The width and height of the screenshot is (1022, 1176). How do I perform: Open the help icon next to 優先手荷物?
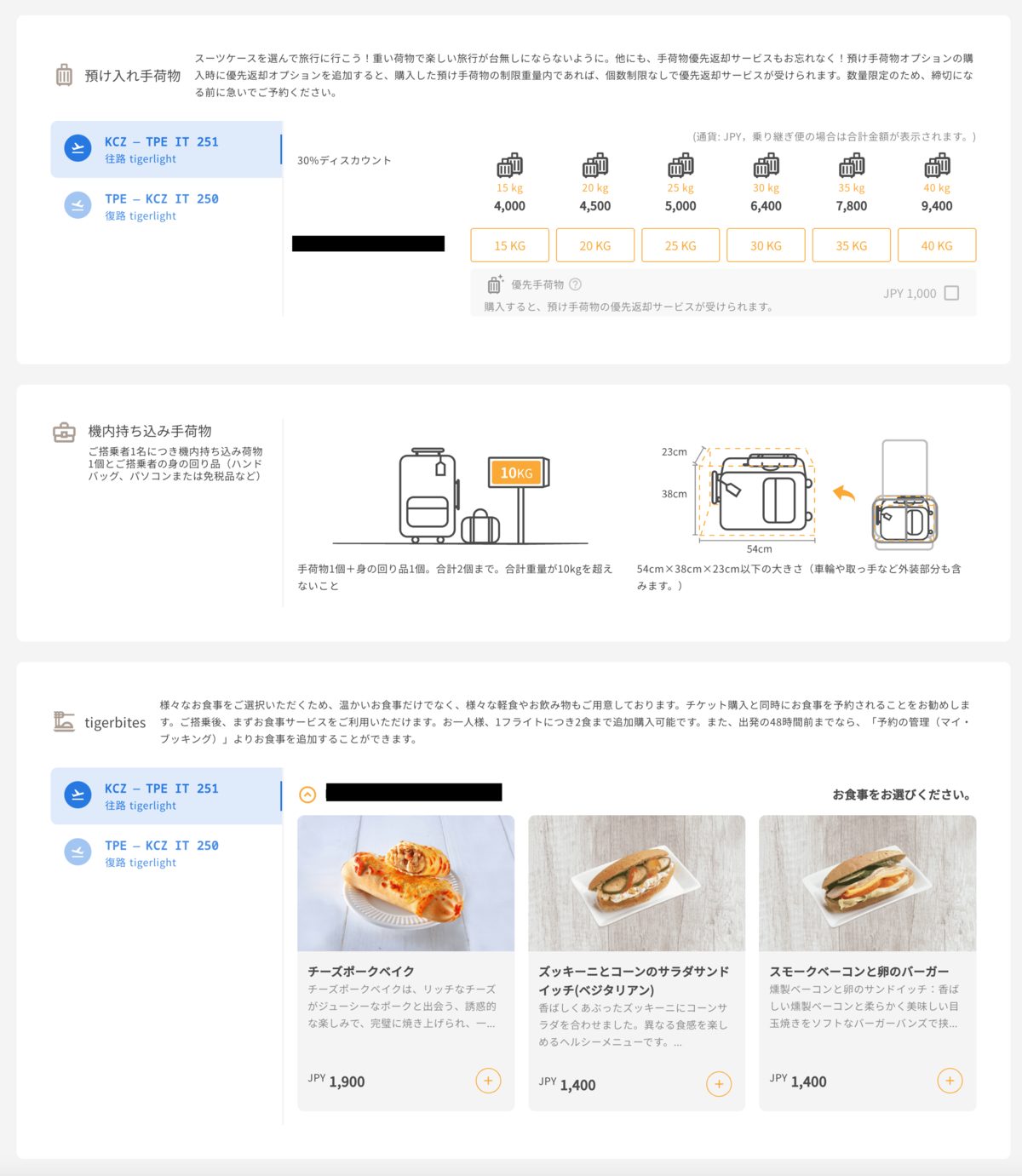pyautogui.click(x=575, y=284)
